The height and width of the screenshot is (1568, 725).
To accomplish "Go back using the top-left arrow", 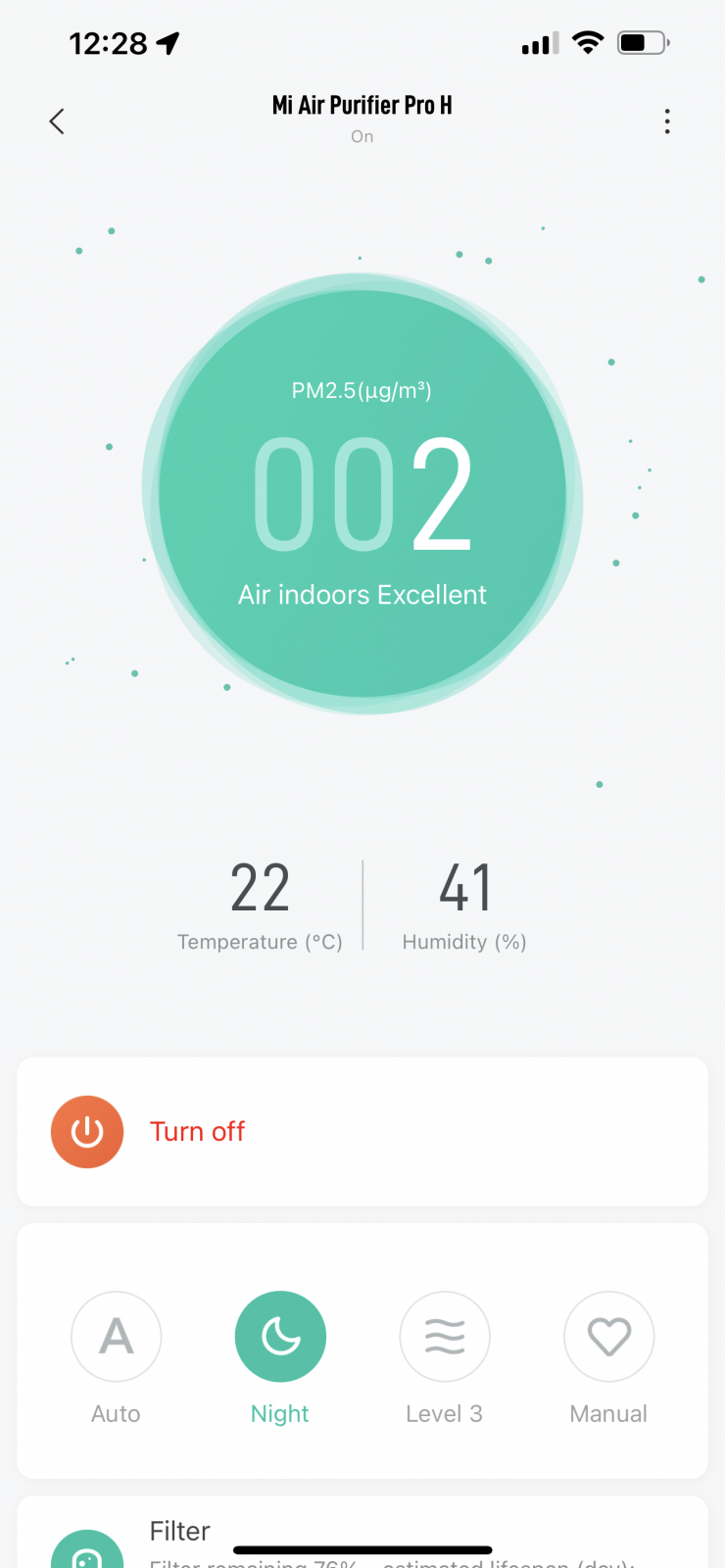I will pos(57,122).
